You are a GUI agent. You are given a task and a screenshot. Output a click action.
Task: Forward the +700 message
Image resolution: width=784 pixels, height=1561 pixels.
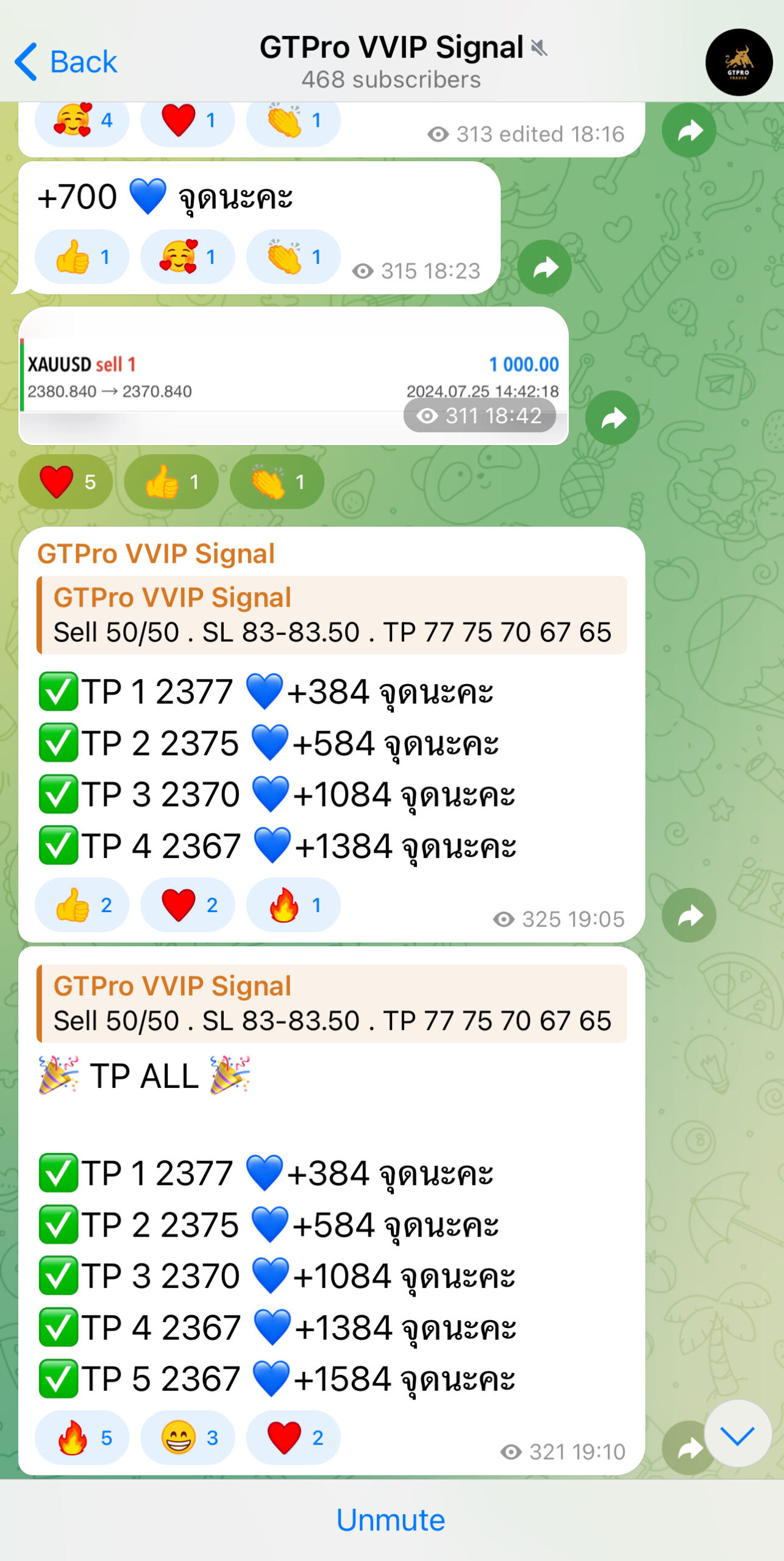click(544, 268)
